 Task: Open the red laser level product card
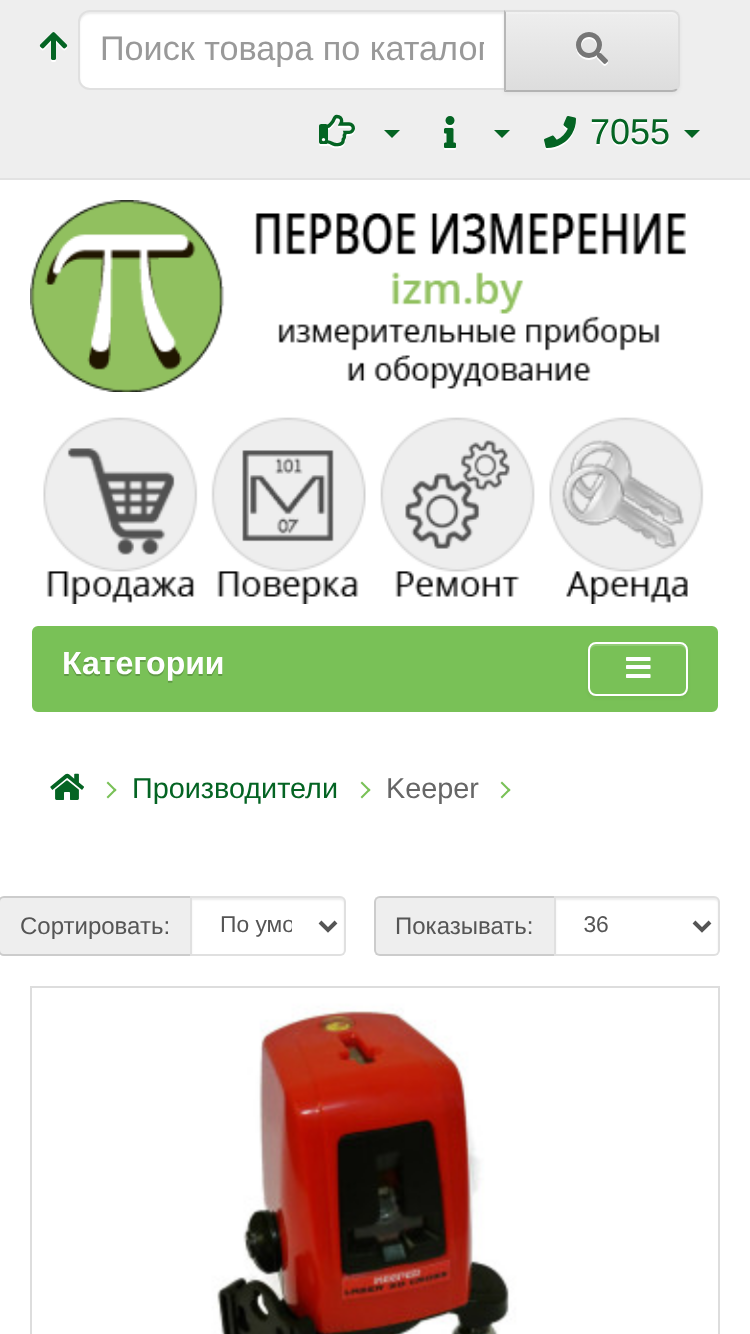point(375,1161)
